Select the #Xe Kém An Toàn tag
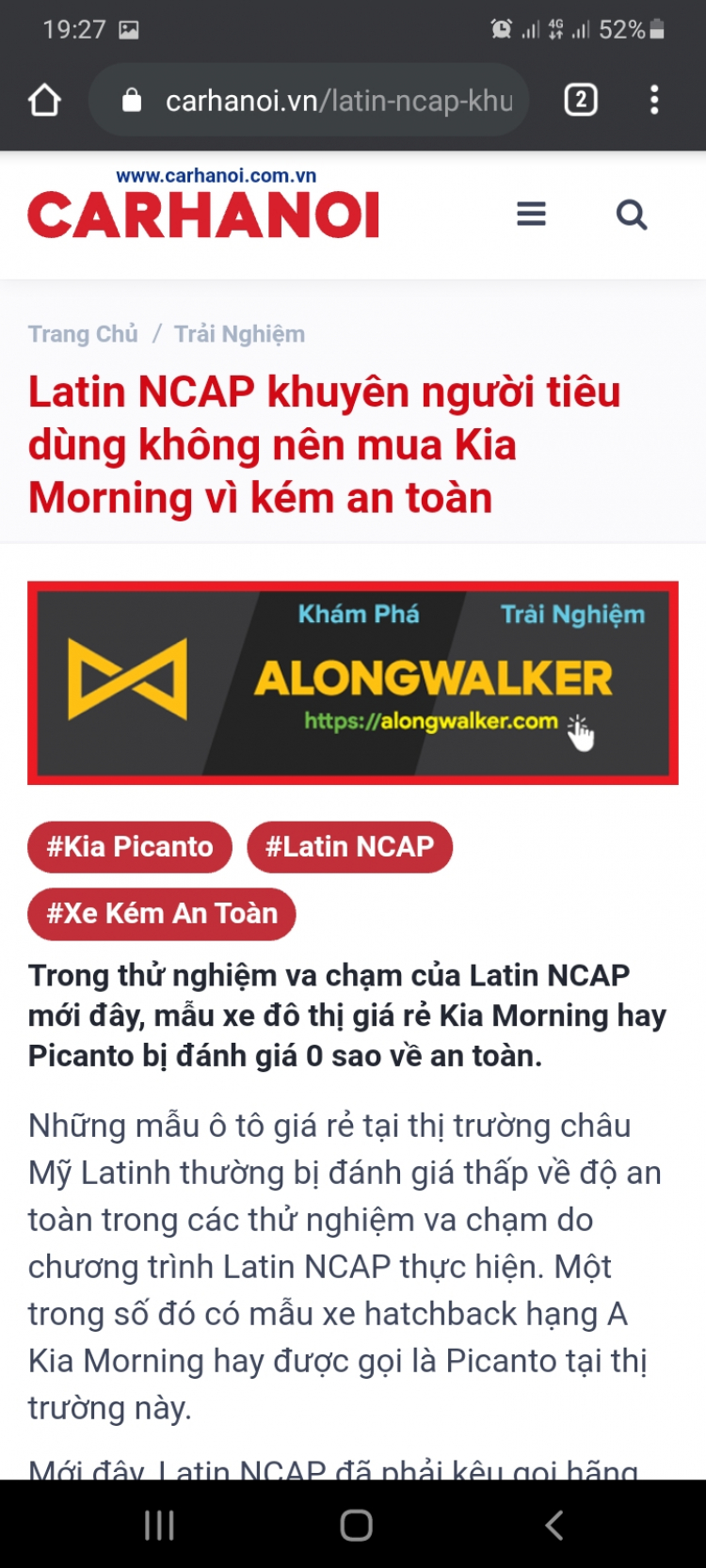The image size is (706, 1568). coord(162,914)
